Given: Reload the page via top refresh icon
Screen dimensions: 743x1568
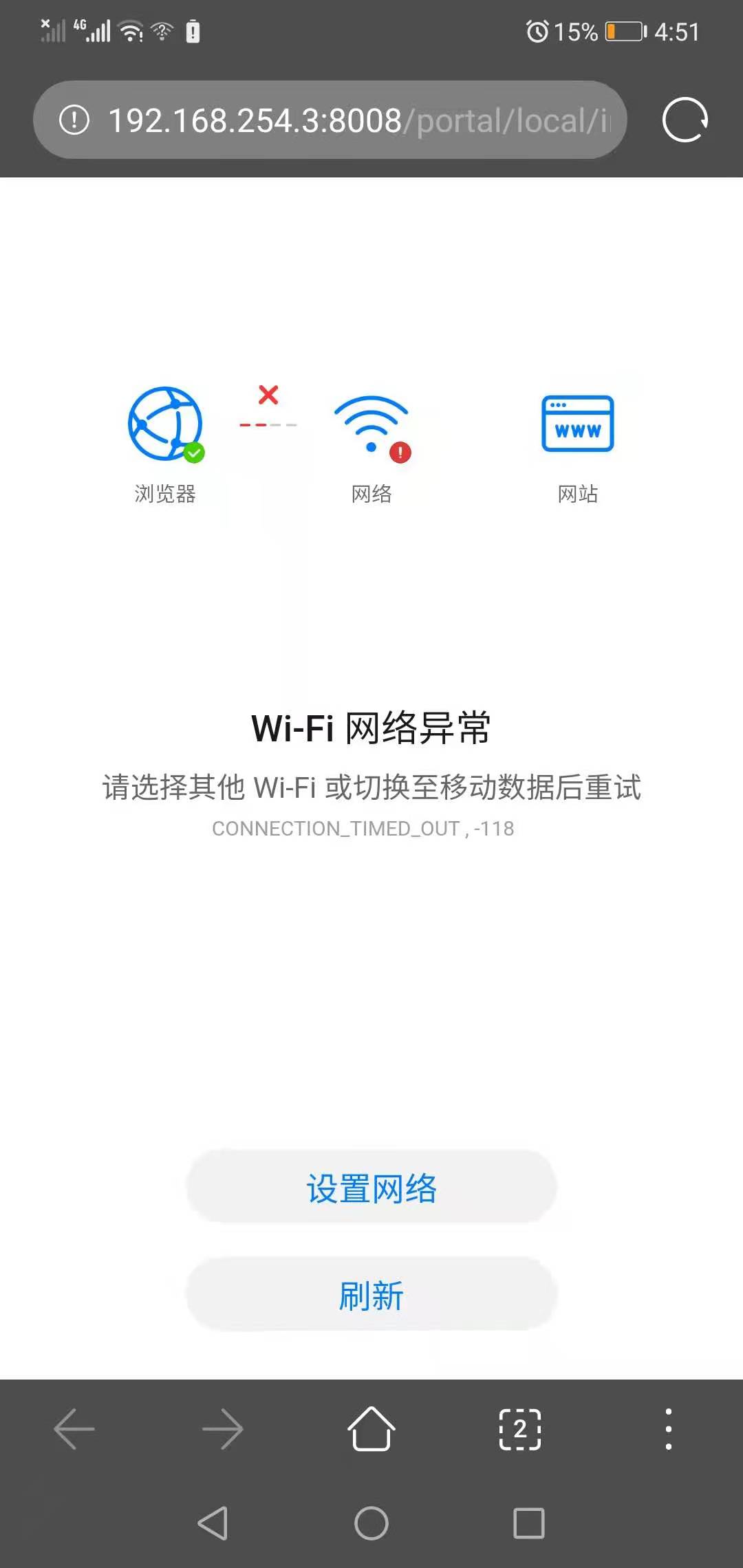Looking at the screenshot, I should 685,120.
